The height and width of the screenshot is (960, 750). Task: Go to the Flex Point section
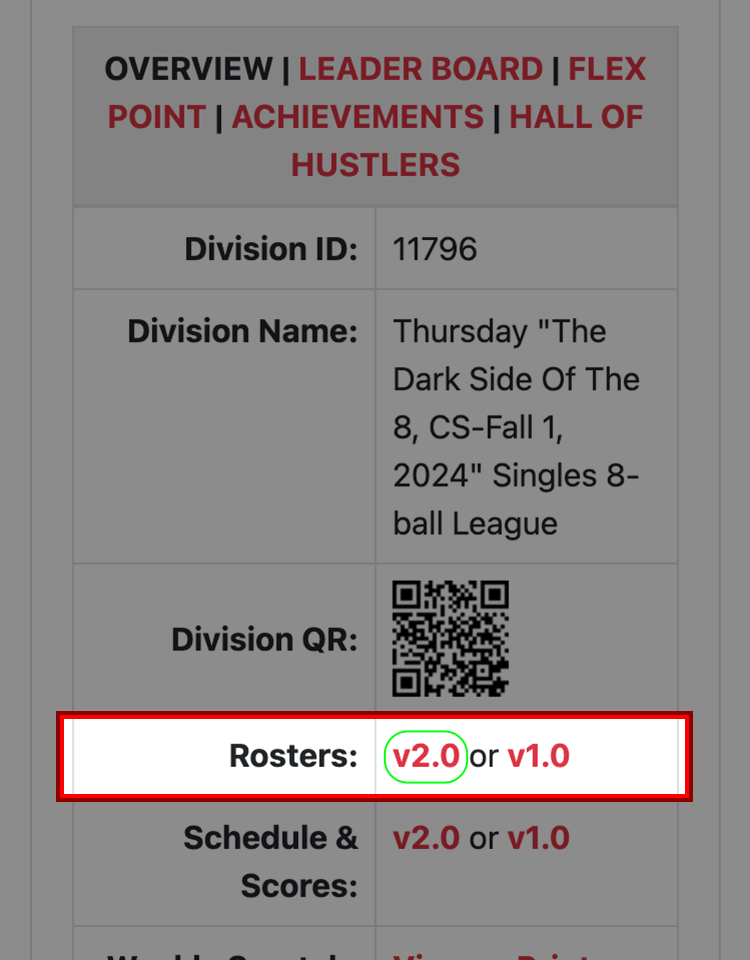click(x=606, y=69)
